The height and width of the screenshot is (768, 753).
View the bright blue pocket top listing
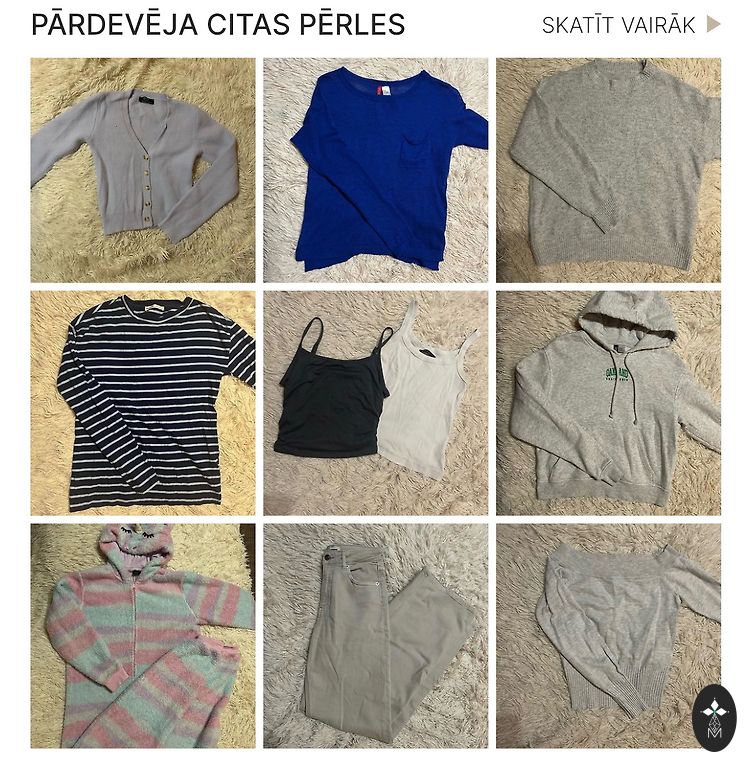(376, 170)
